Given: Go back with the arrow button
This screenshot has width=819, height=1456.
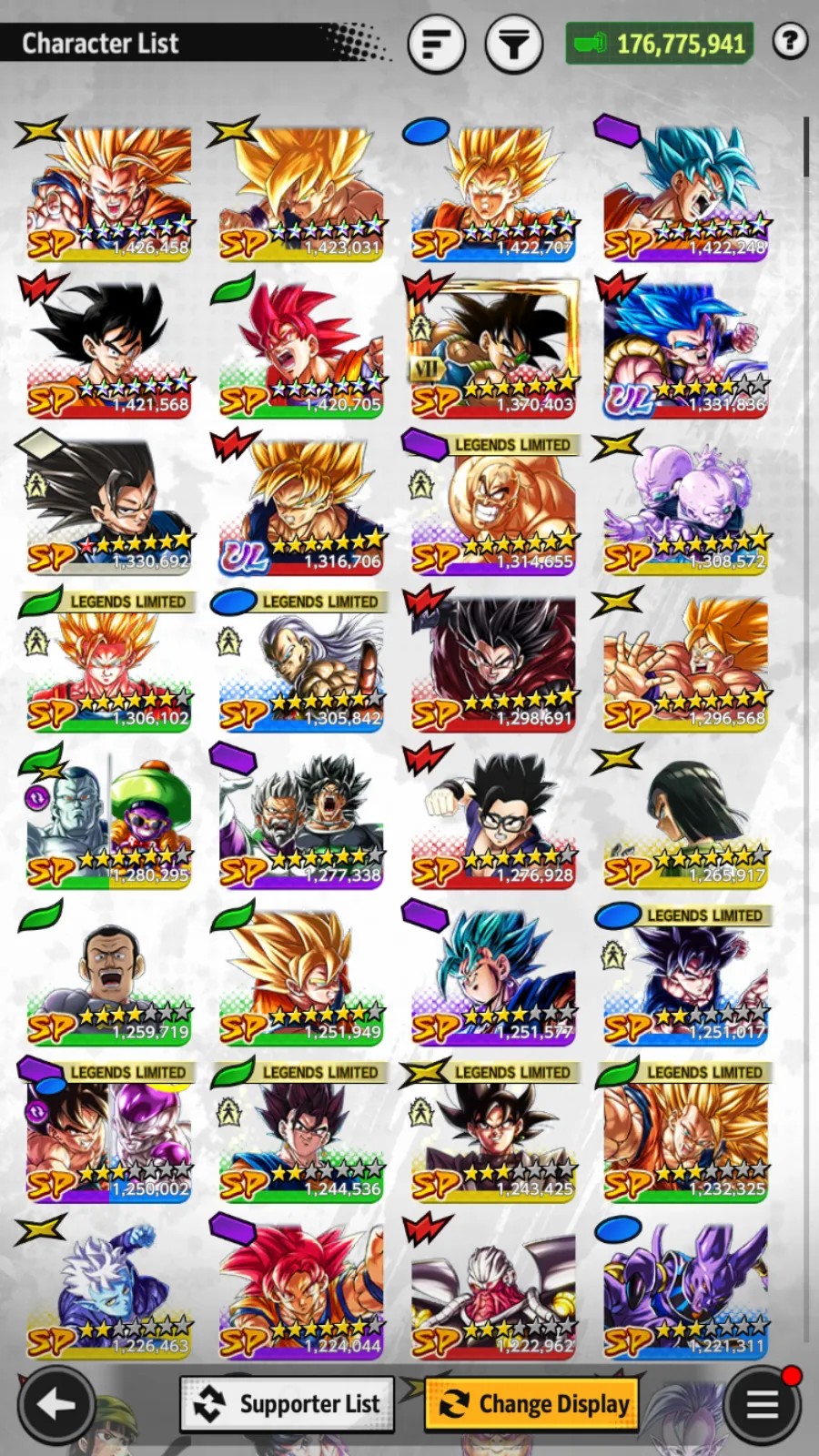Looking at the screenshot, I should click(x=56, y=1405).
